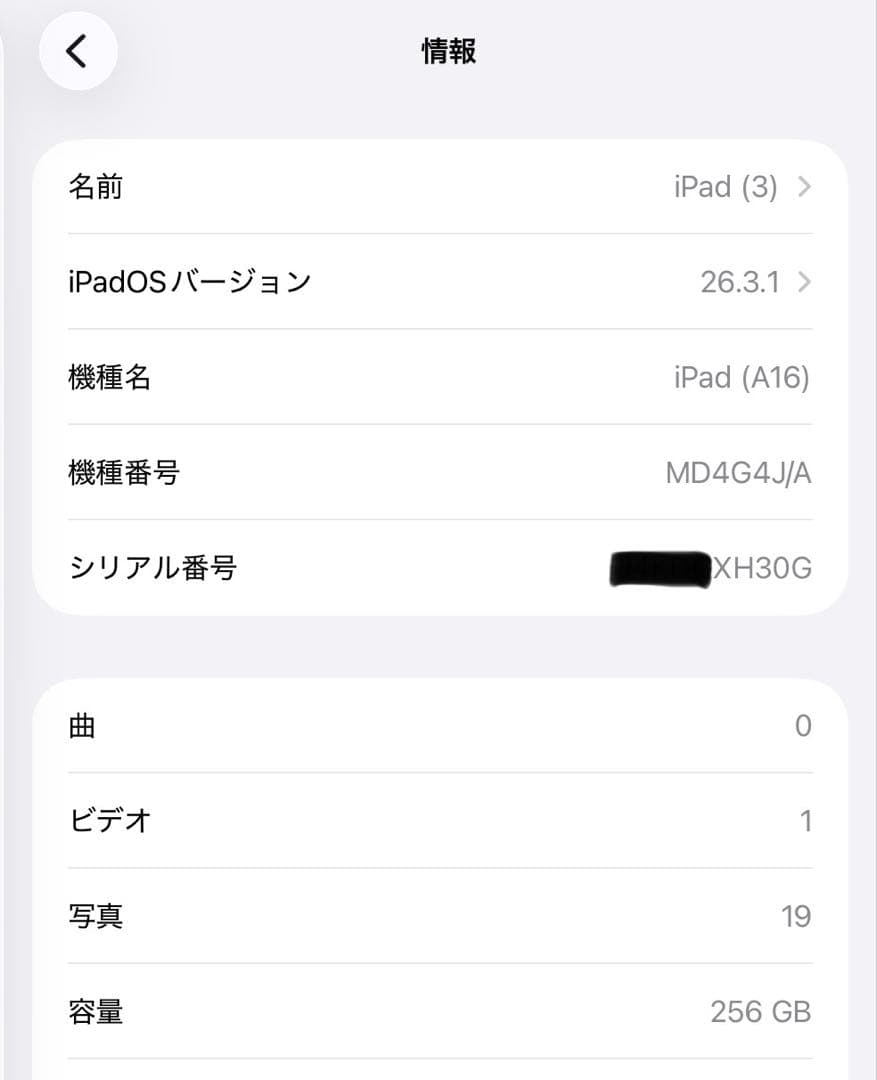Tap the 写真 row showing 19
877x1080 pixels.
(x=440, y=915)
